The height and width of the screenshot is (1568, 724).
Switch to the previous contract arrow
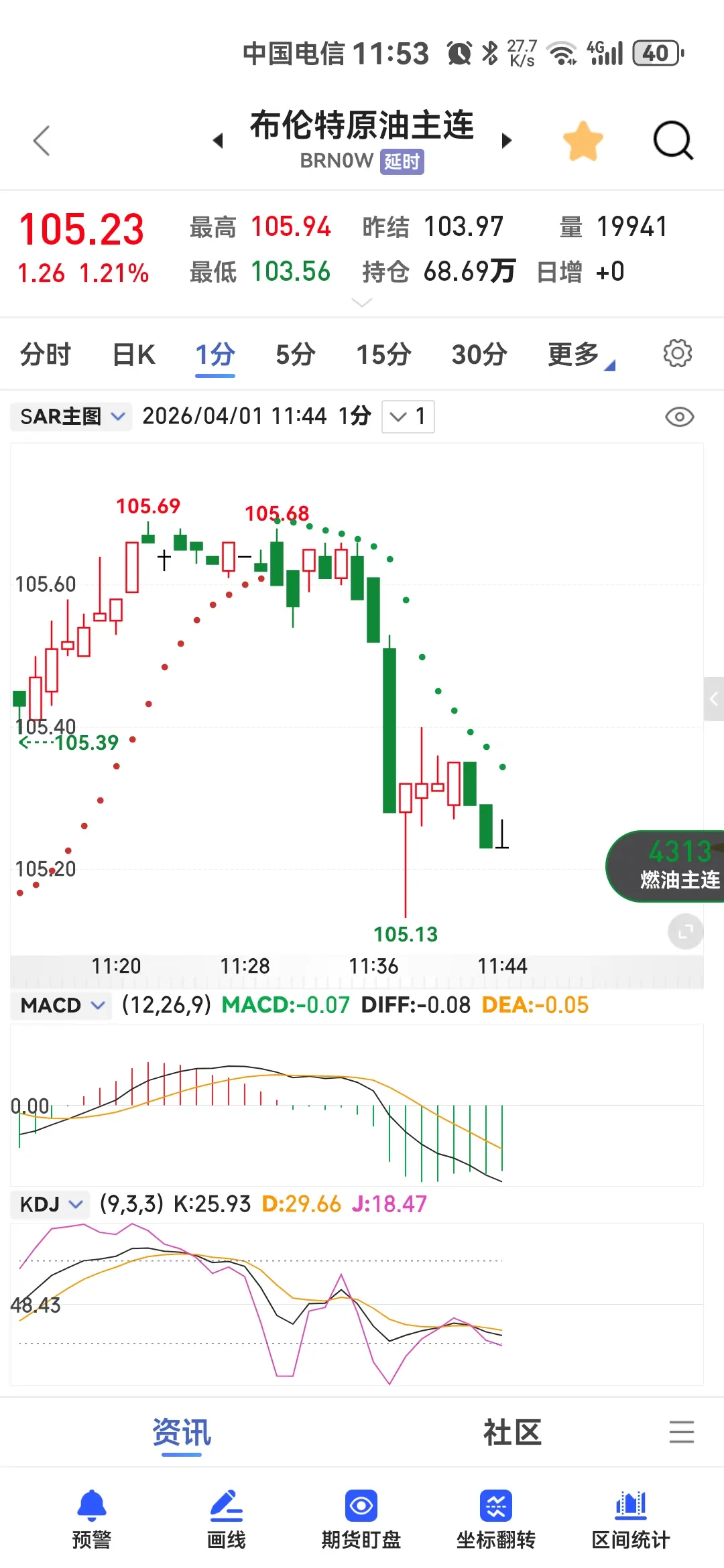[x=218, y=141]
